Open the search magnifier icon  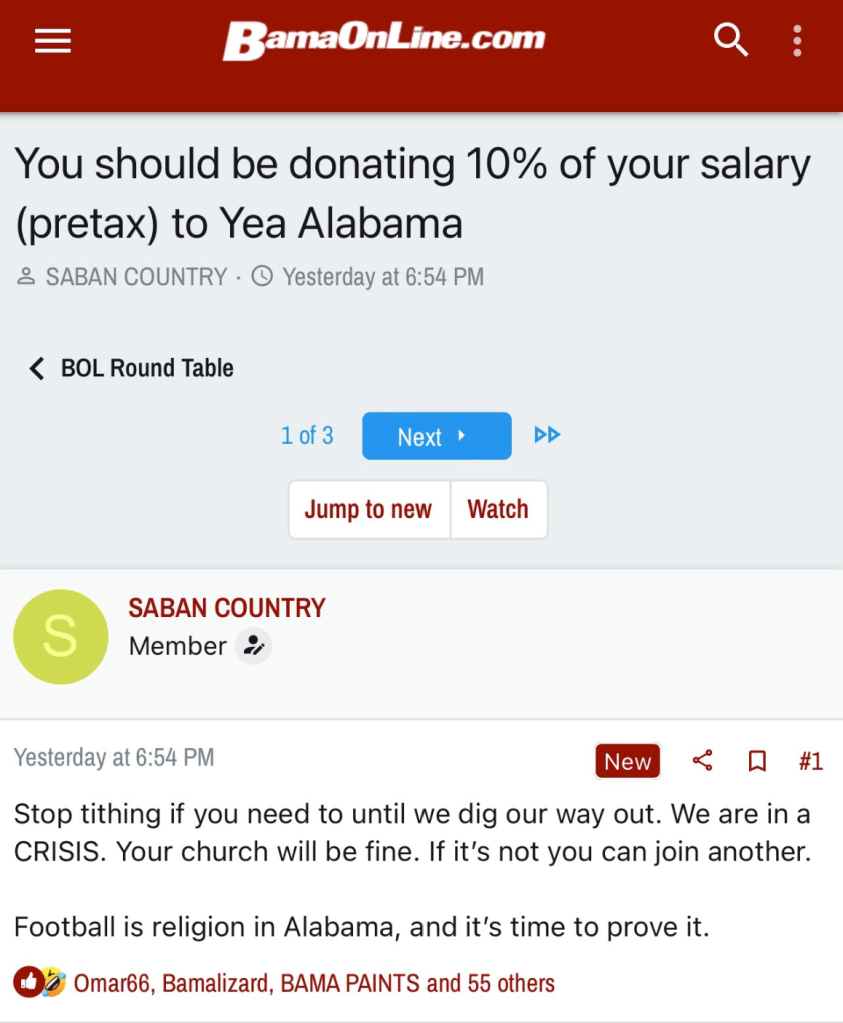[x=731, y=41]
